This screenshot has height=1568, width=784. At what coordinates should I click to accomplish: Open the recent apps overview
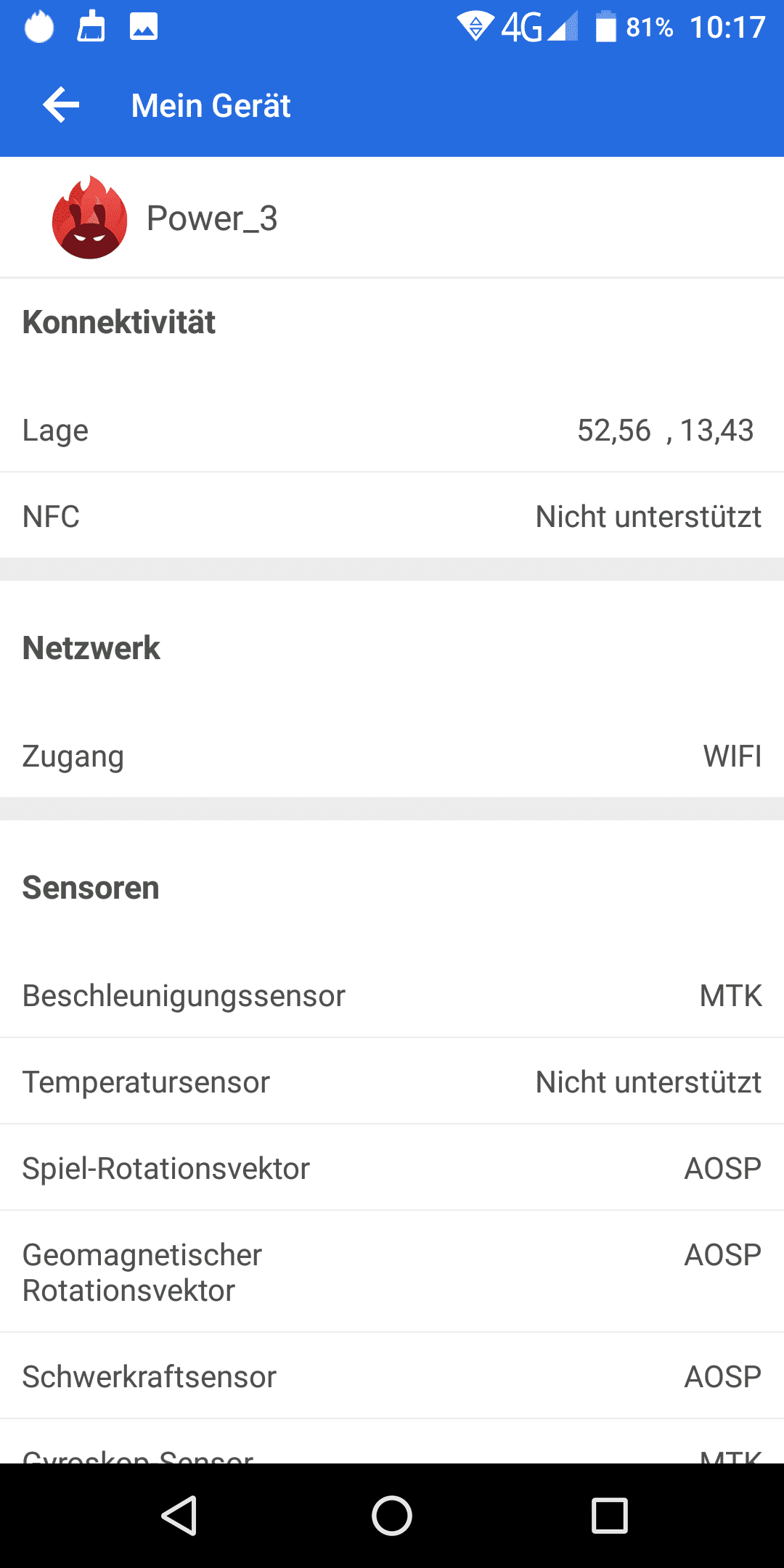point(610,1516)
